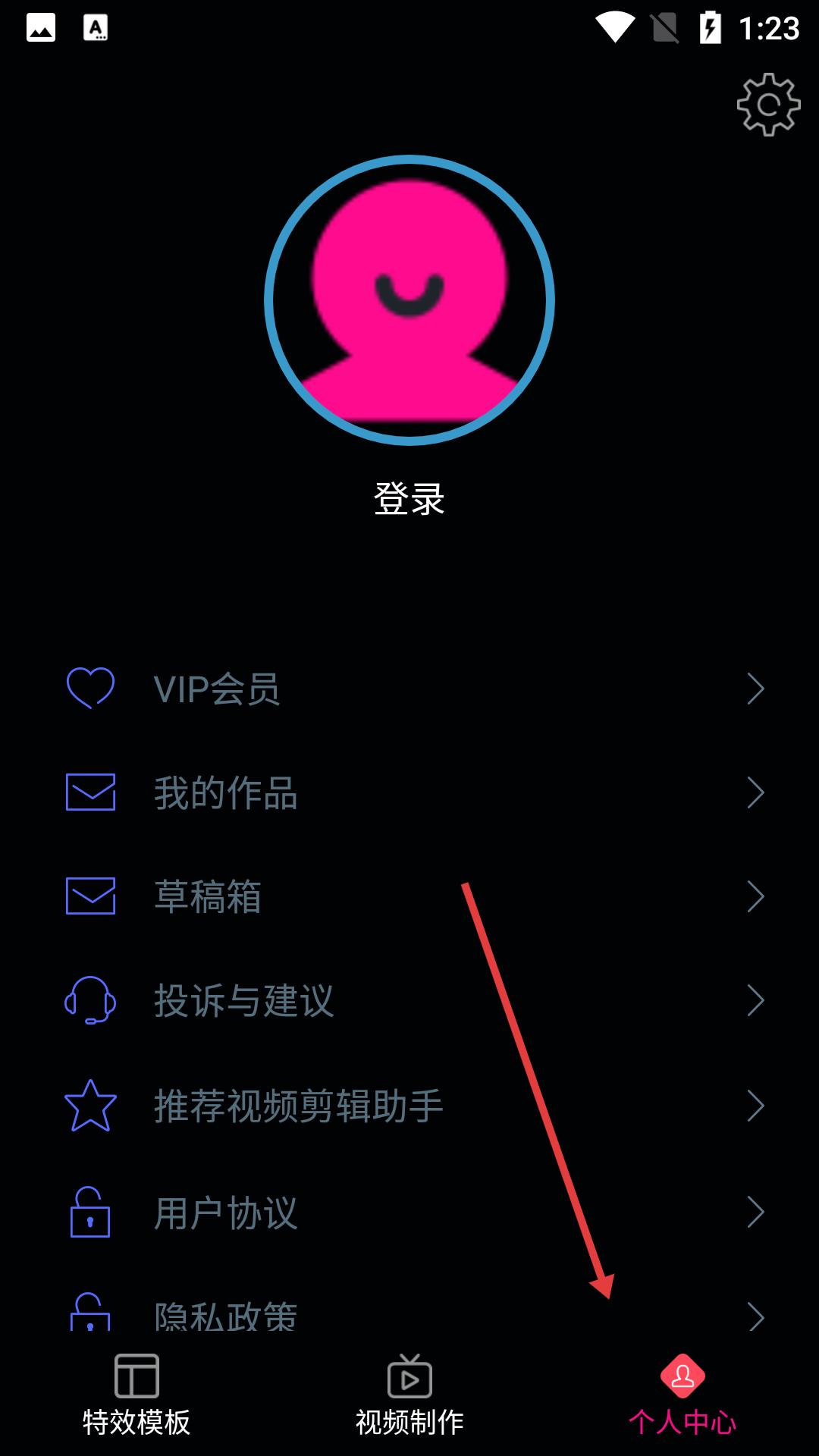
Task: Tap the pink profile avatar
Action: pyautogui.click(x=409, y=300)
